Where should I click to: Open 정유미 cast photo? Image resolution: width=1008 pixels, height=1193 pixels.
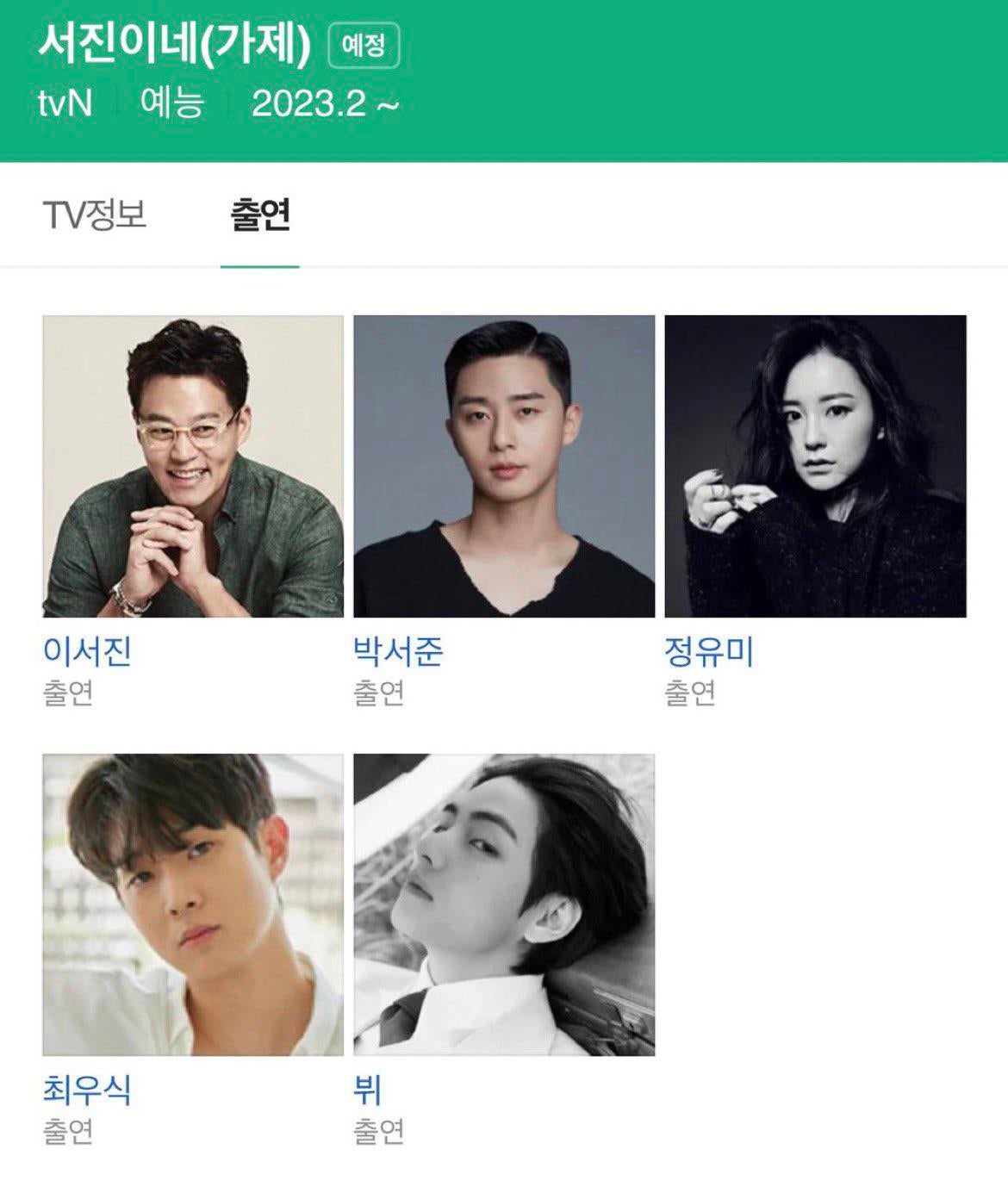[x=815, y=466]
